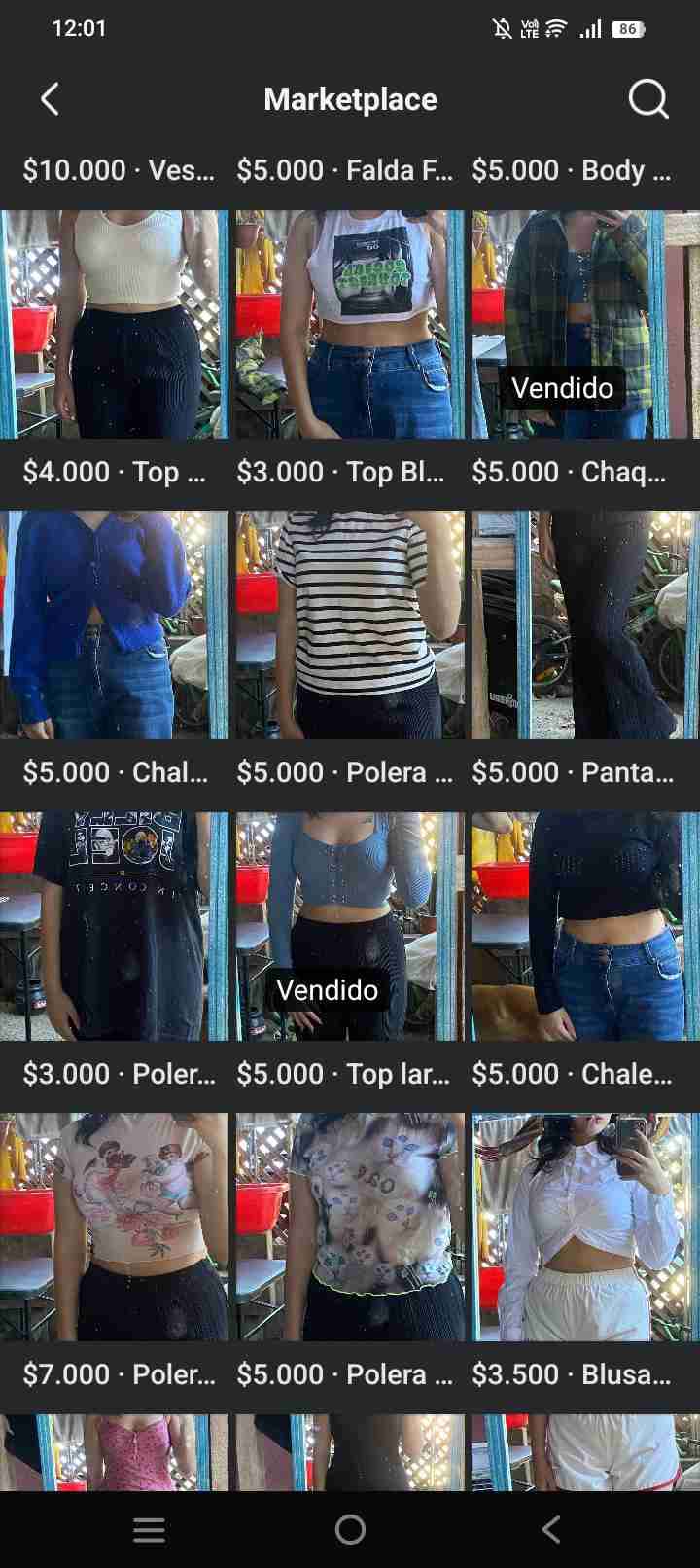
Task: View the striped Polera thumbnail
Action: [x=348, y=623]
